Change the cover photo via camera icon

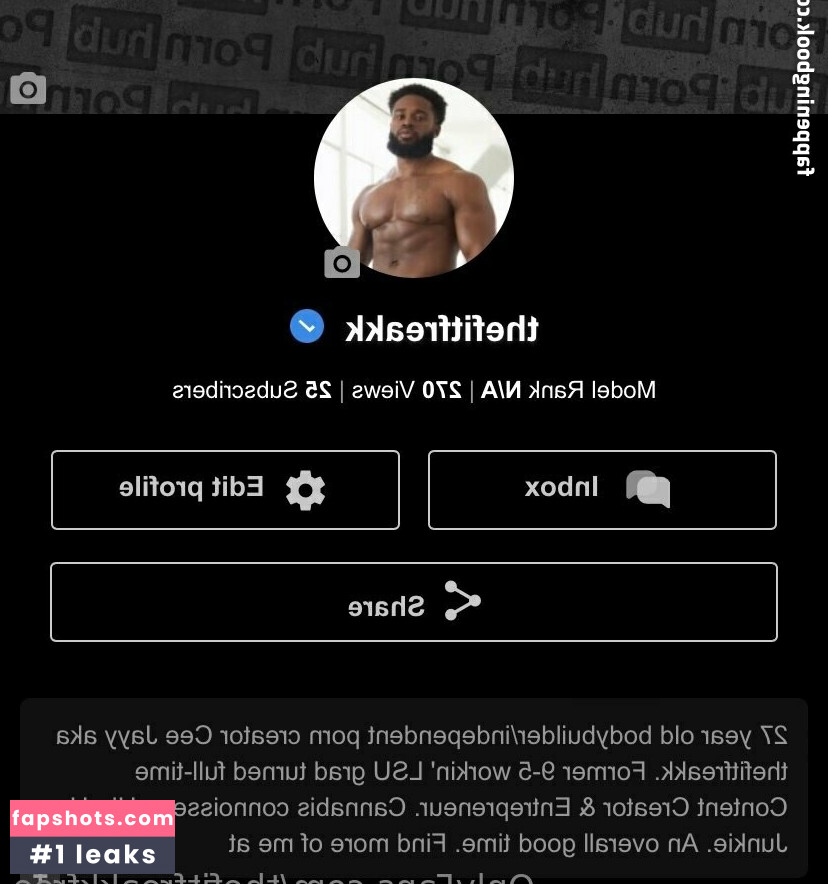28,89
